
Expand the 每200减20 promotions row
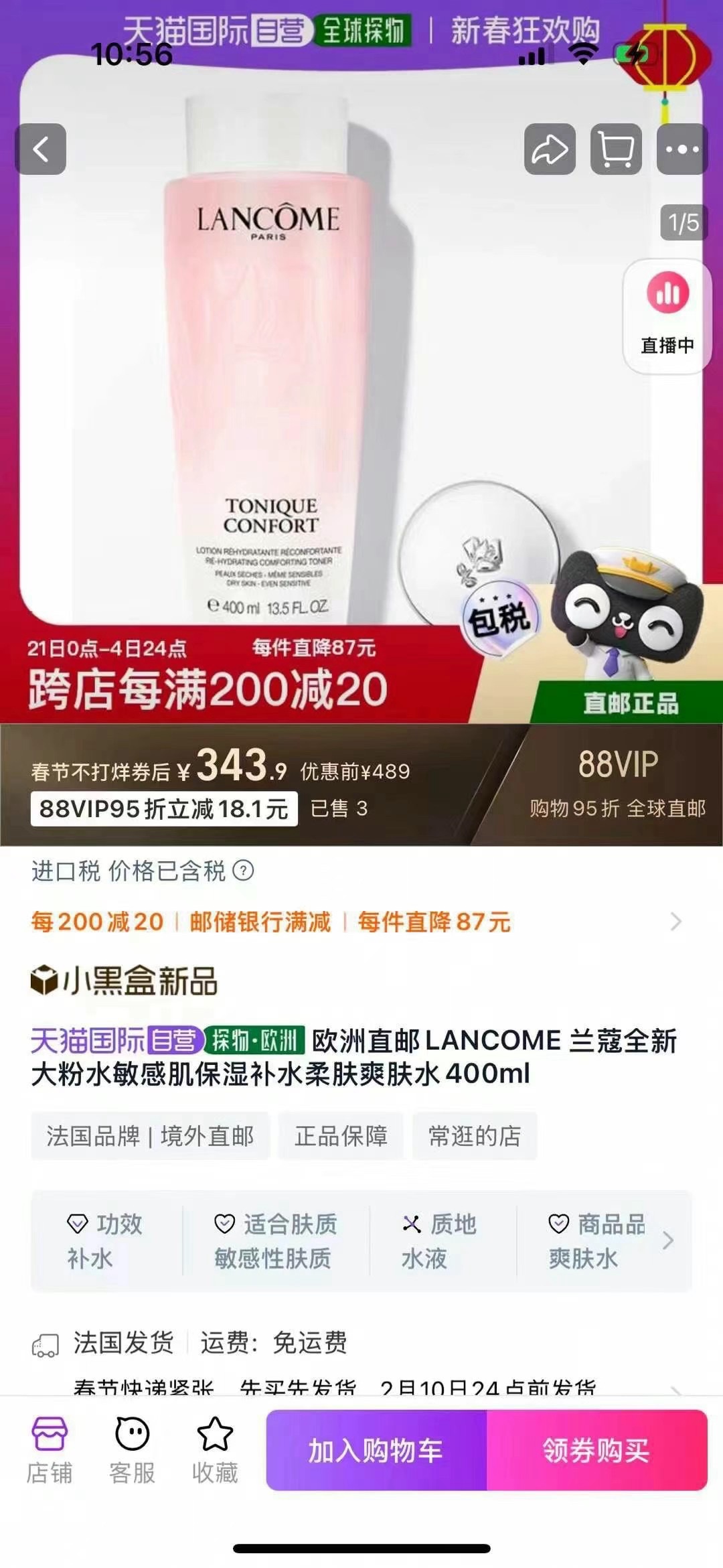pos(675,922)
